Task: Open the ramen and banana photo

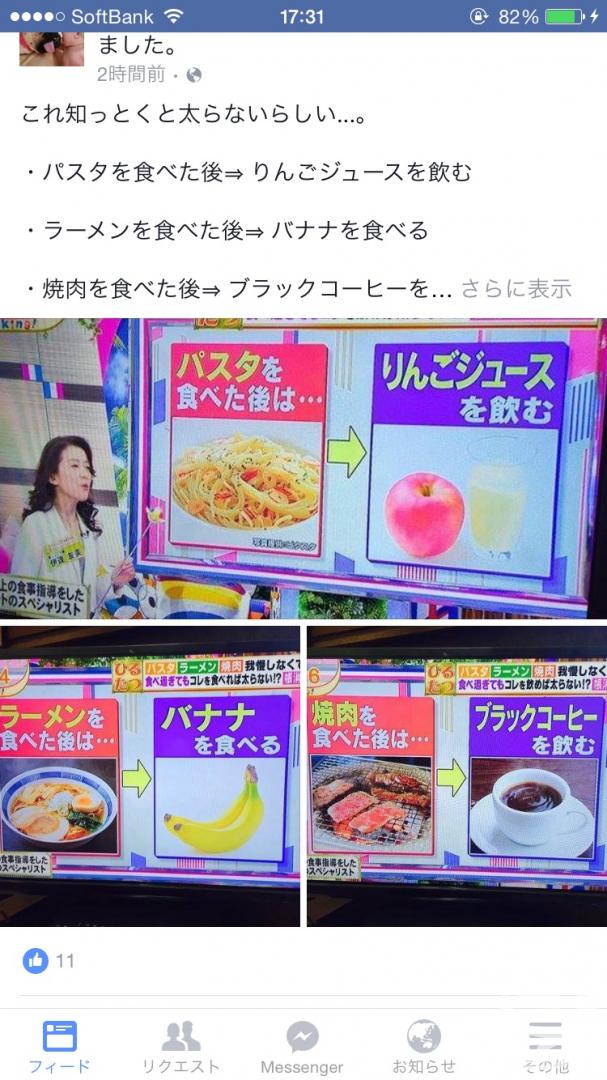Action: click(x=150, y=776)
